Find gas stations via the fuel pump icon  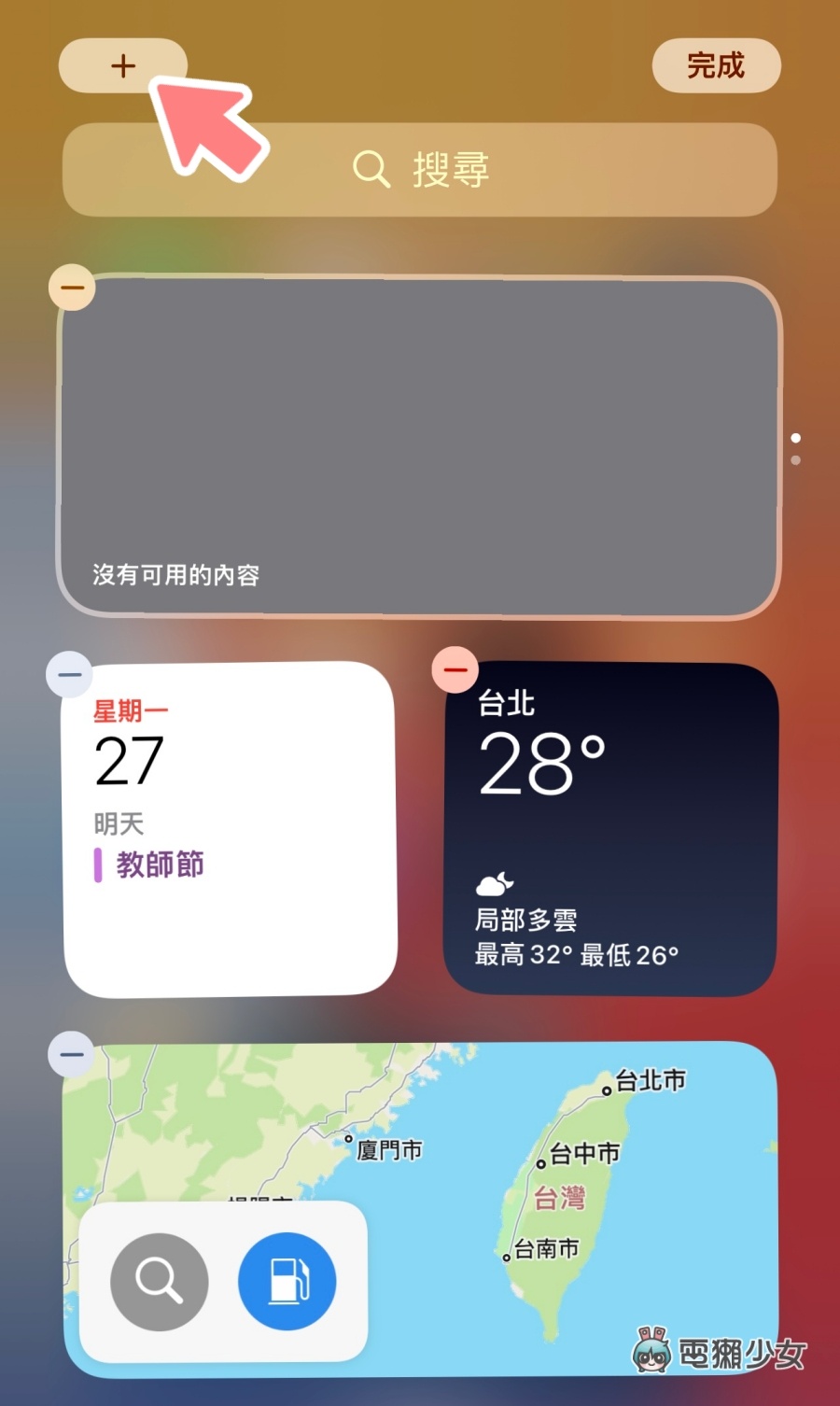pos(287,1281)
